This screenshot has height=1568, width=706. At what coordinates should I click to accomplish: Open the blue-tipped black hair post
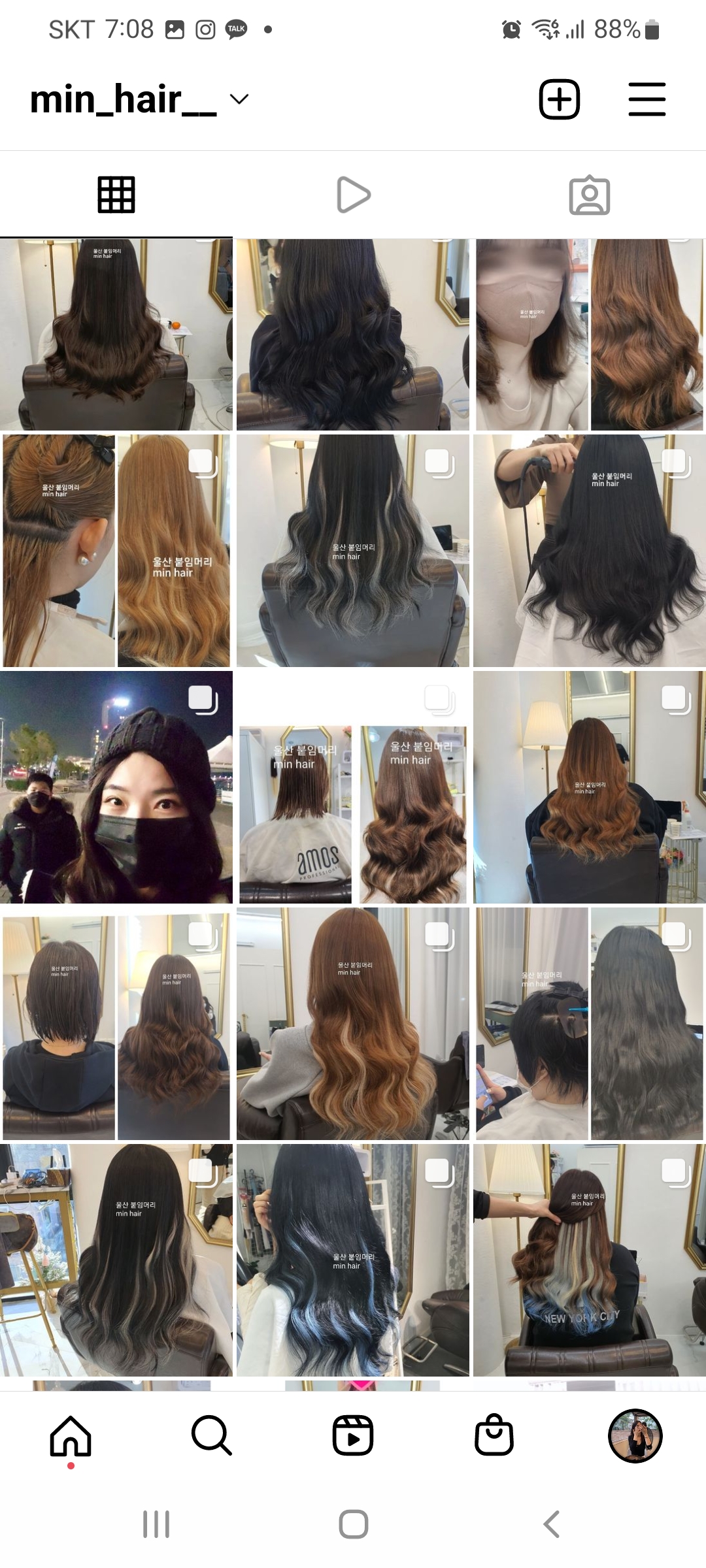pos(353,1260)
